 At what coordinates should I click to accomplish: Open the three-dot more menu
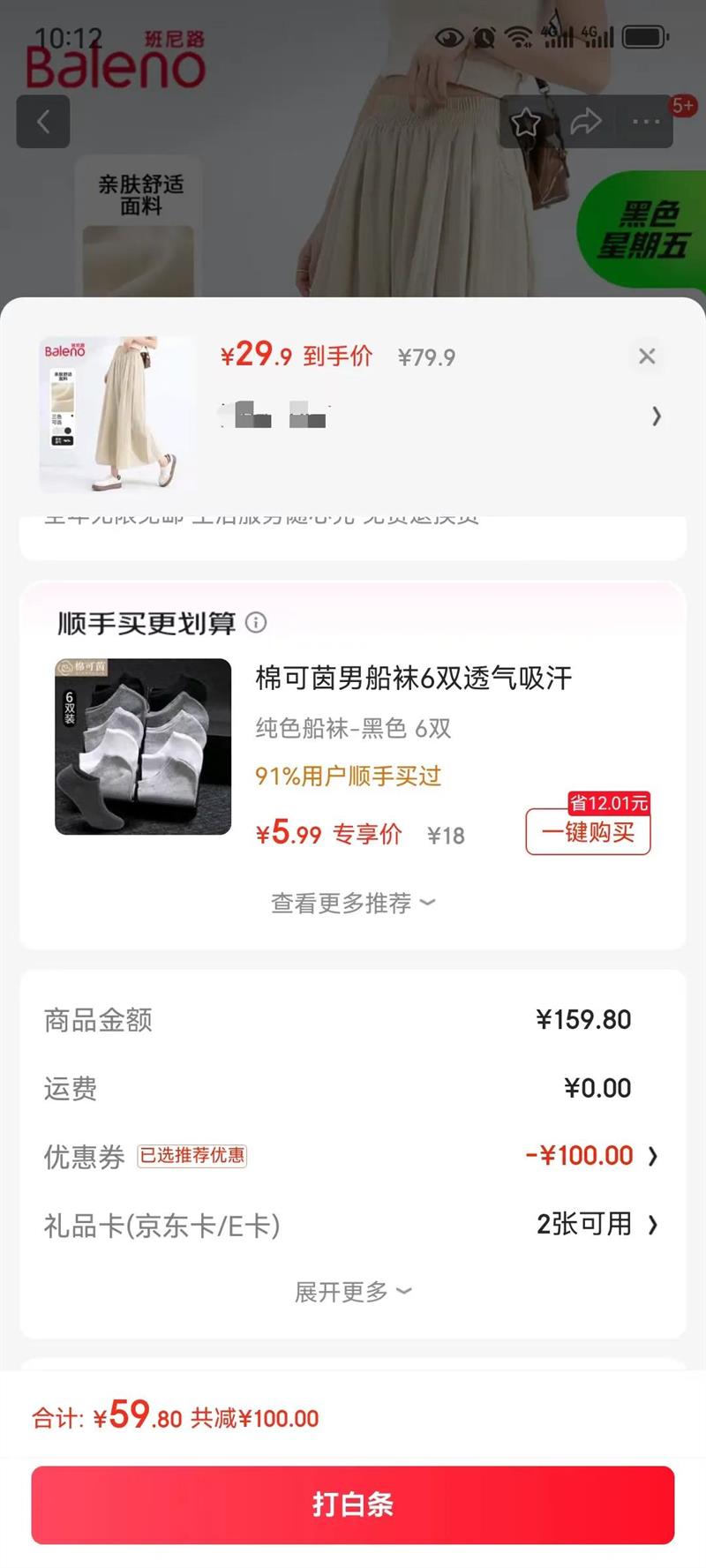coord(646,122)
